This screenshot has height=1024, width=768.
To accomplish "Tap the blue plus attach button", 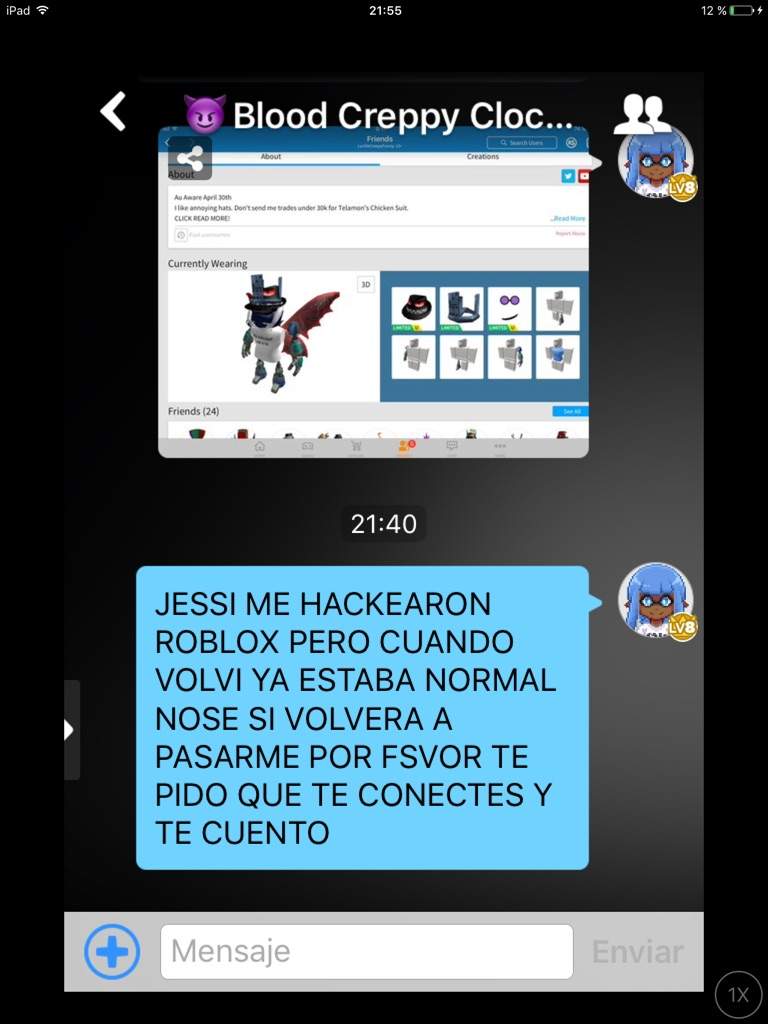I will [112, 951].
